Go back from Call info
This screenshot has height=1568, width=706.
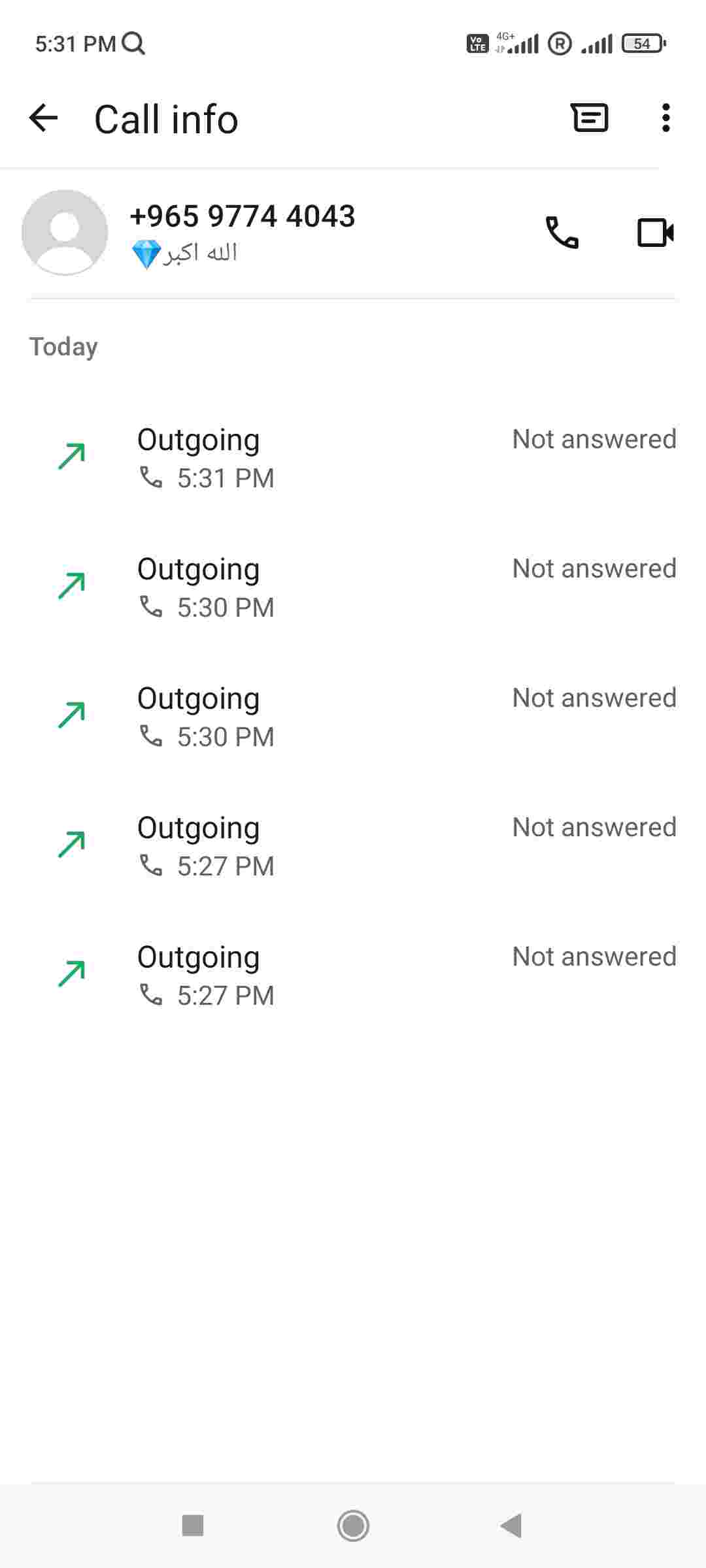pyautogui.click(x=44, y=118)
